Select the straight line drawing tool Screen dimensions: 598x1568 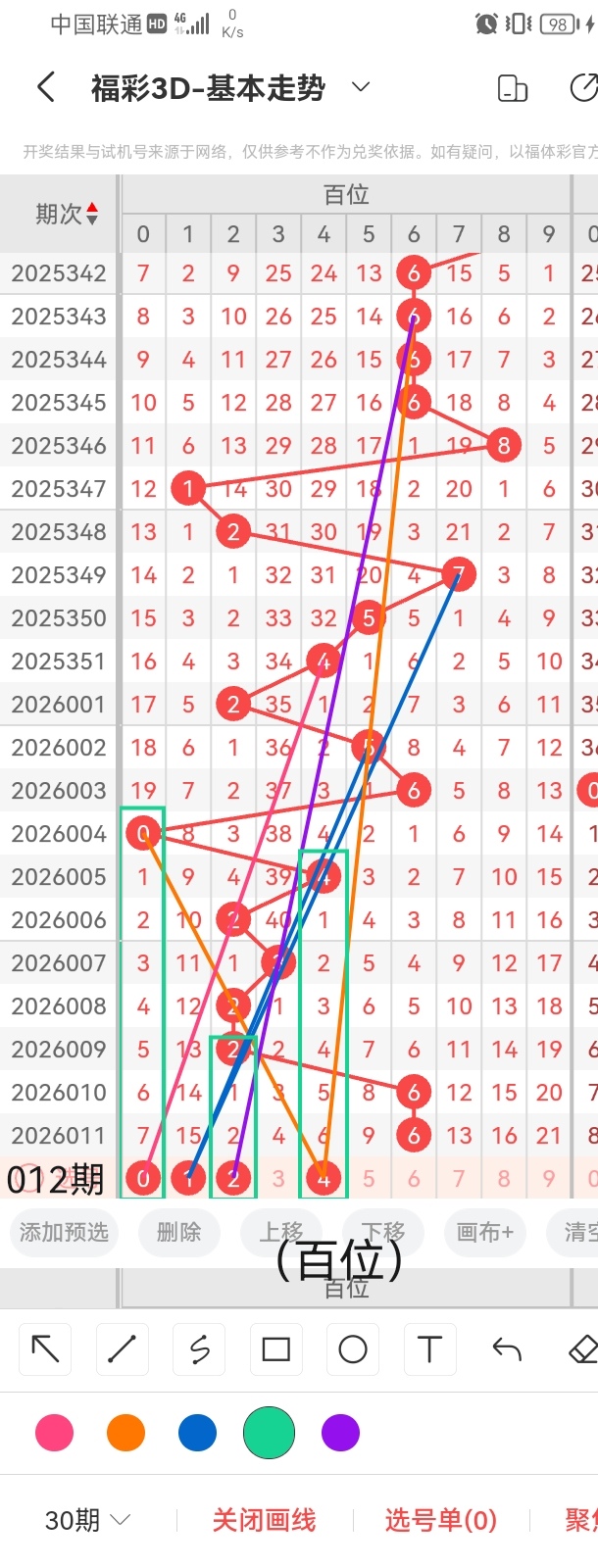[123, 1349]
